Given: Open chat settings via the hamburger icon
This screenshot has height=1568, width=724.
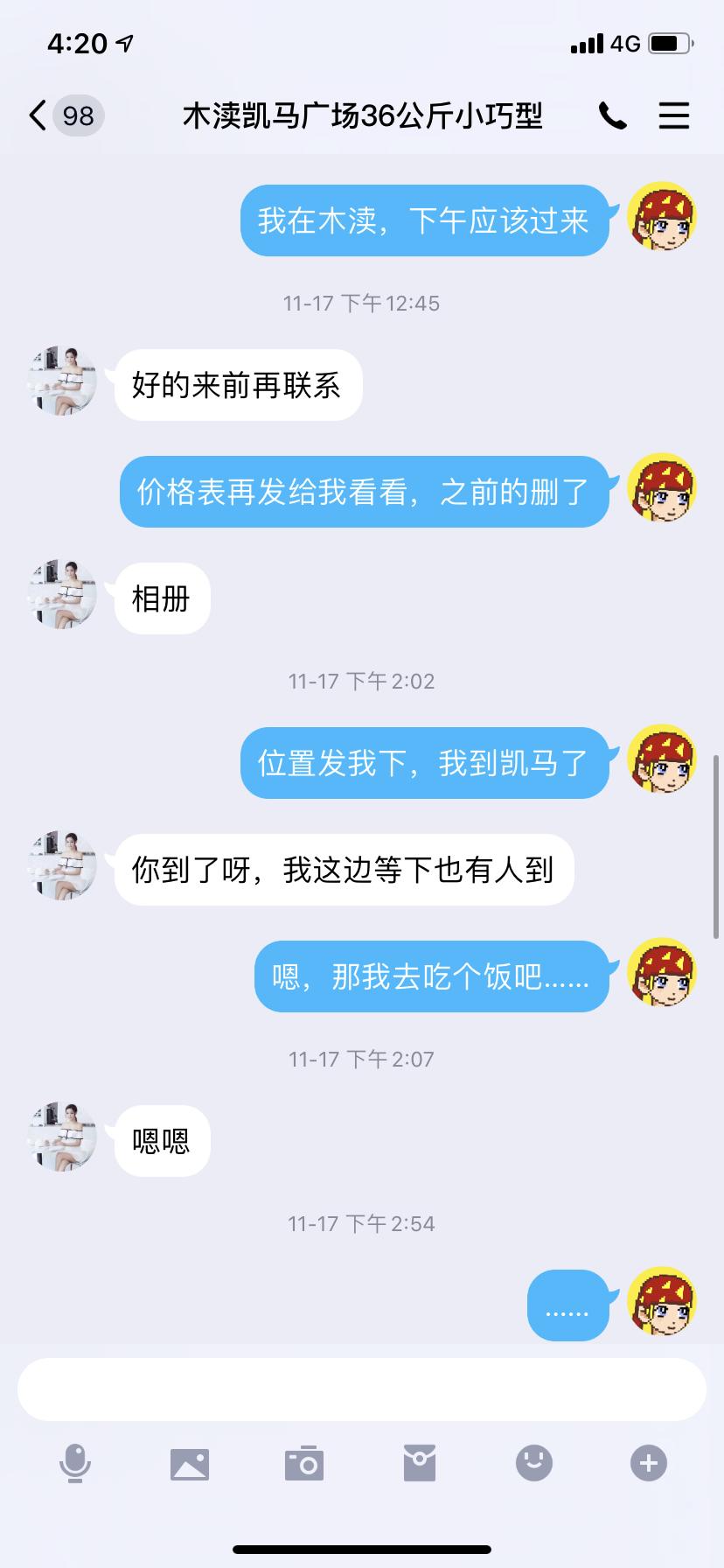Looking at the screenshot, I should pos(674,115).
